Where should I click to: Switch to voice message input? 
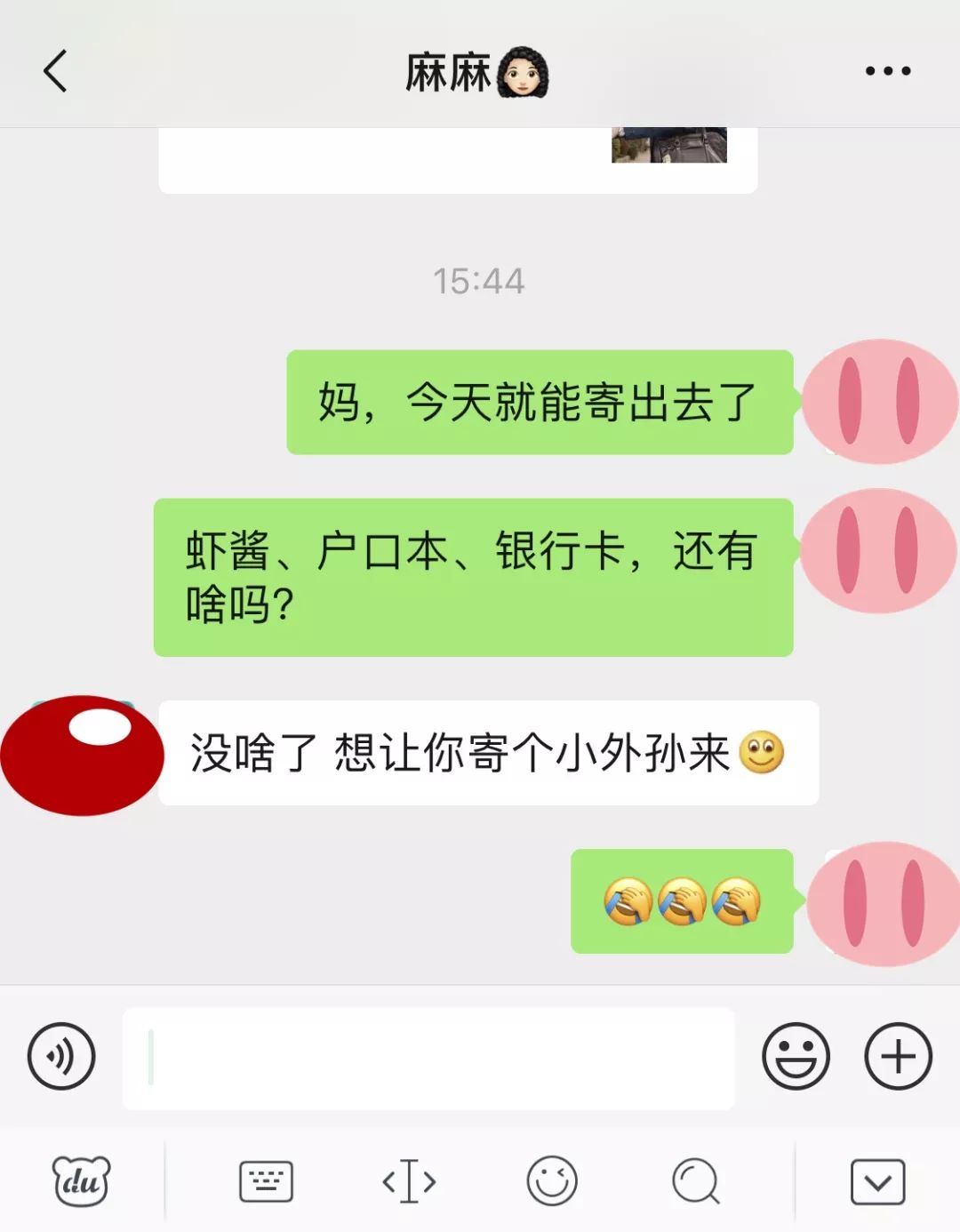pyautogui.click(x=61, y=1056)
